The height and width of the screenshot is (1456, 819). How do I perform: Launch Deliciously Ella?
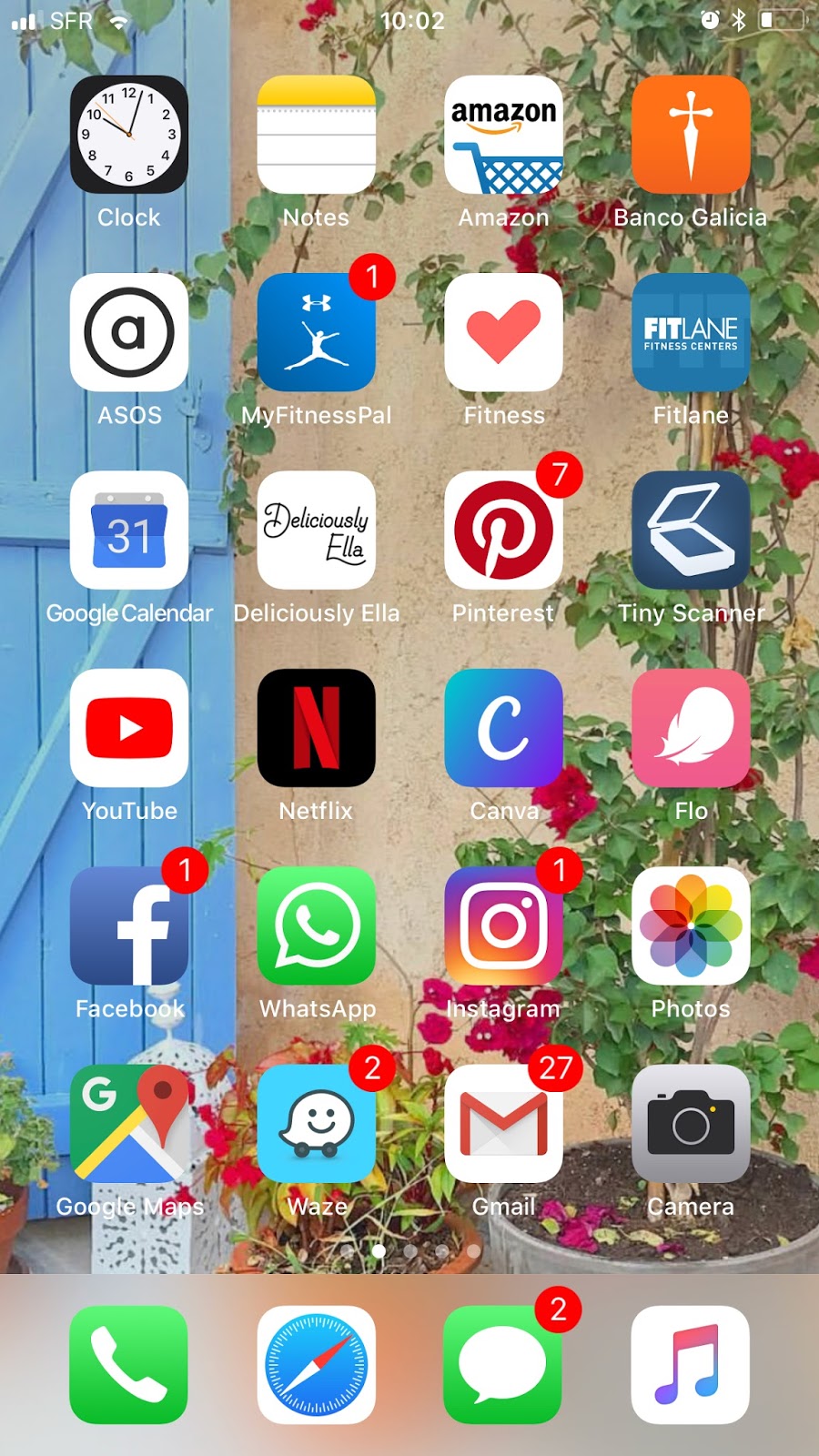click(317, 530)
